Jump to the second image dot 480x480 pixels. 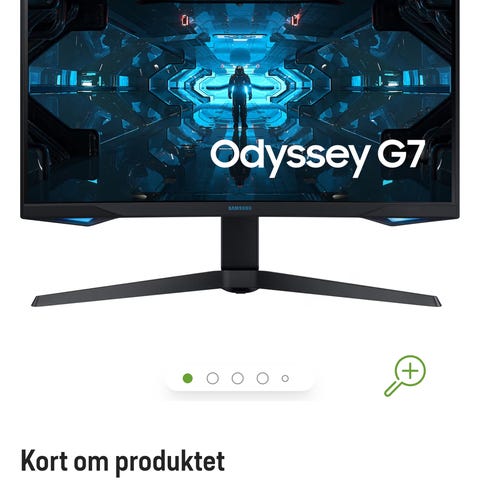tap(213, 378)
